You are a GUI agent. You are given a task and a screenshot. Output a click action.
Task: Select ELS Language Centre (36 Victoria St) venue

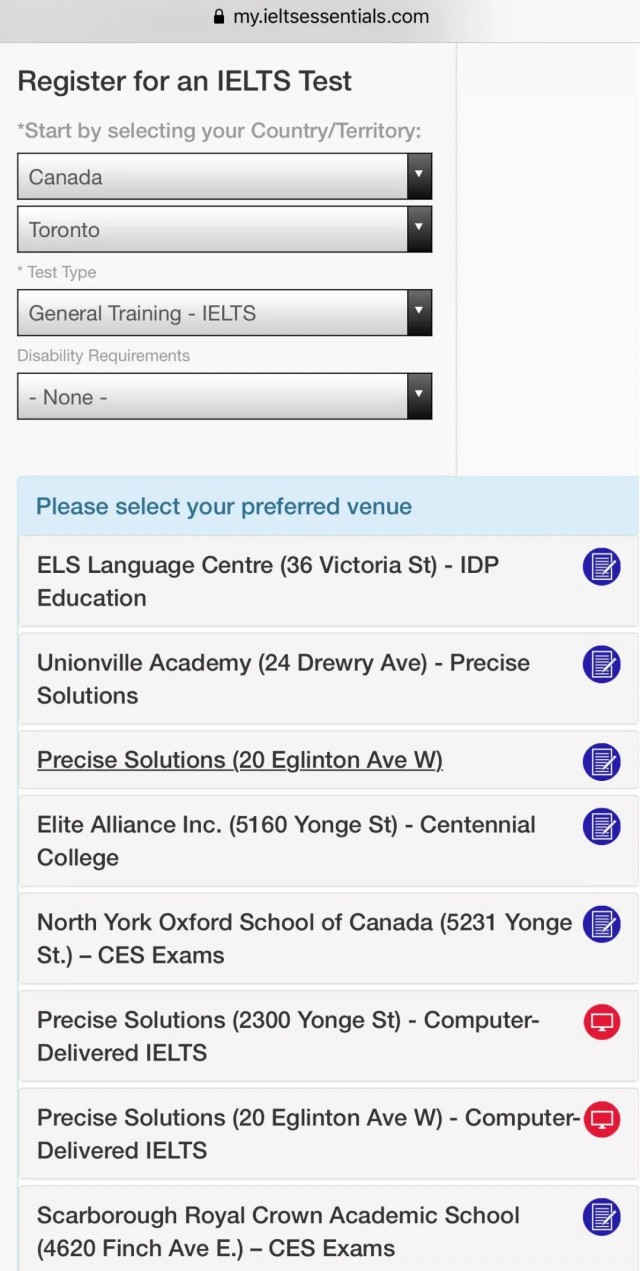pos(328,582)
